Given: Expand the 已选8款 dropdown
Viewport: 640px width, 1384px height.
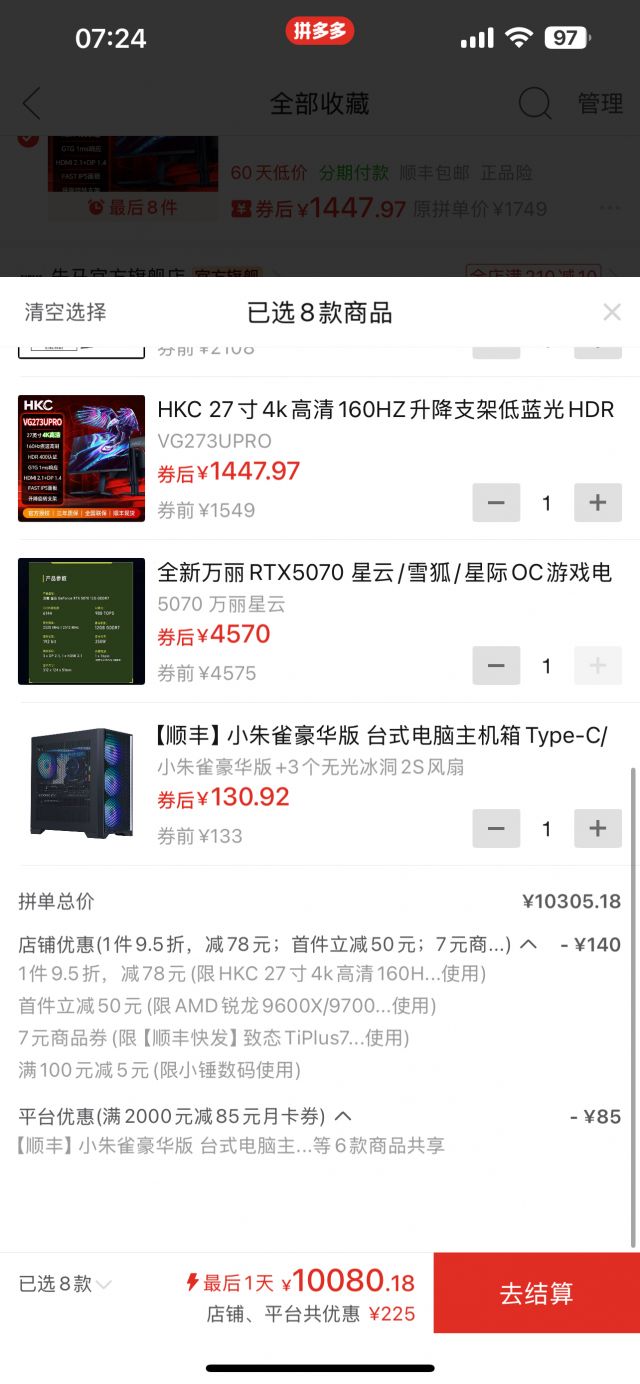Looking at the screenshot, I should coord(66,1284).
